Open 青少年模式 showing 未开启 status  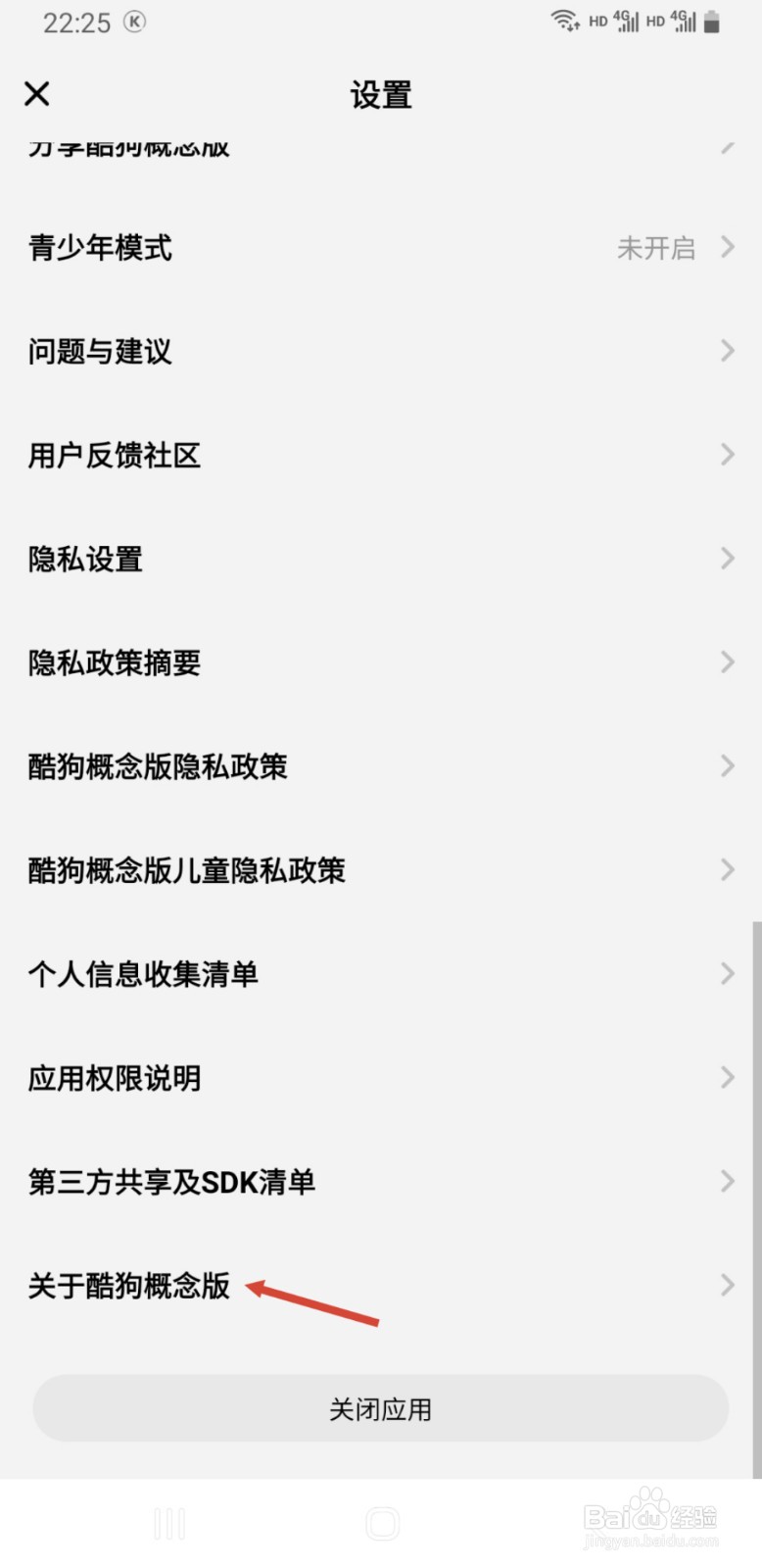point(380,248)
